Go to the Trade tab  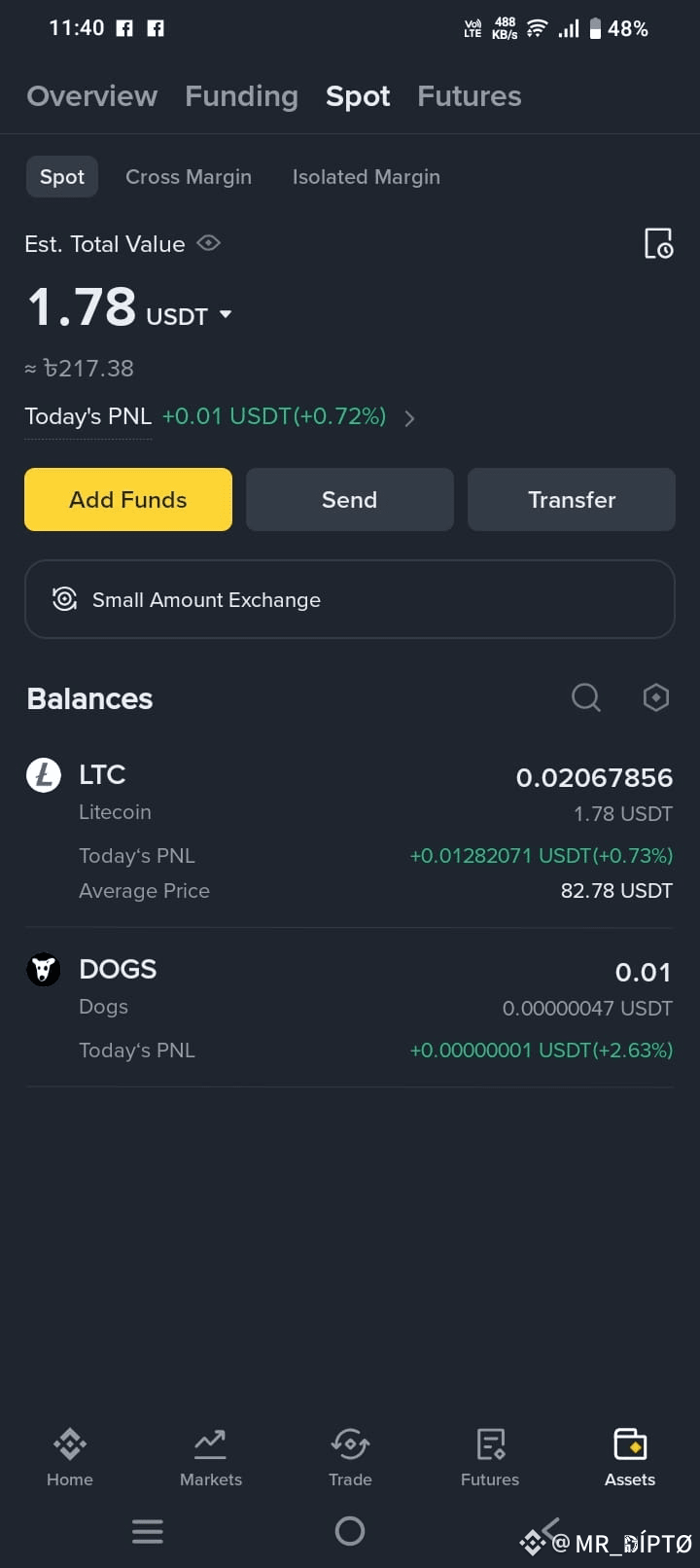coord(350,1457)
